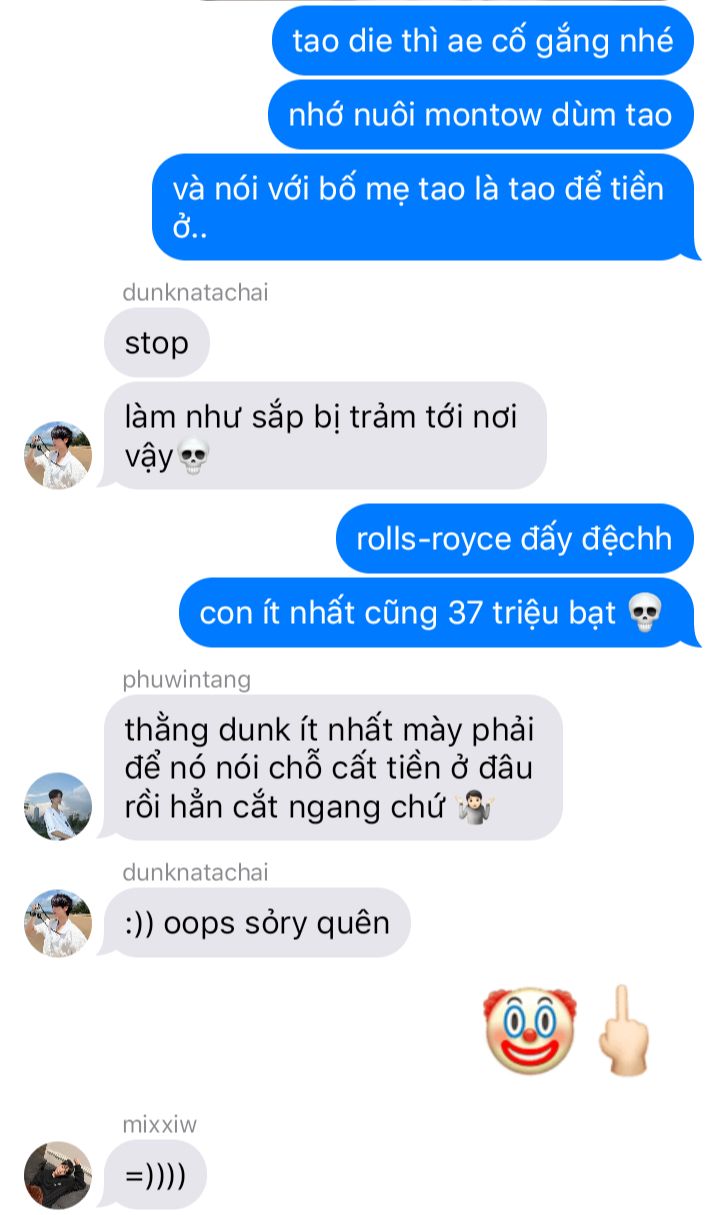Open phuwintang's profile picture

coord(58,806)
